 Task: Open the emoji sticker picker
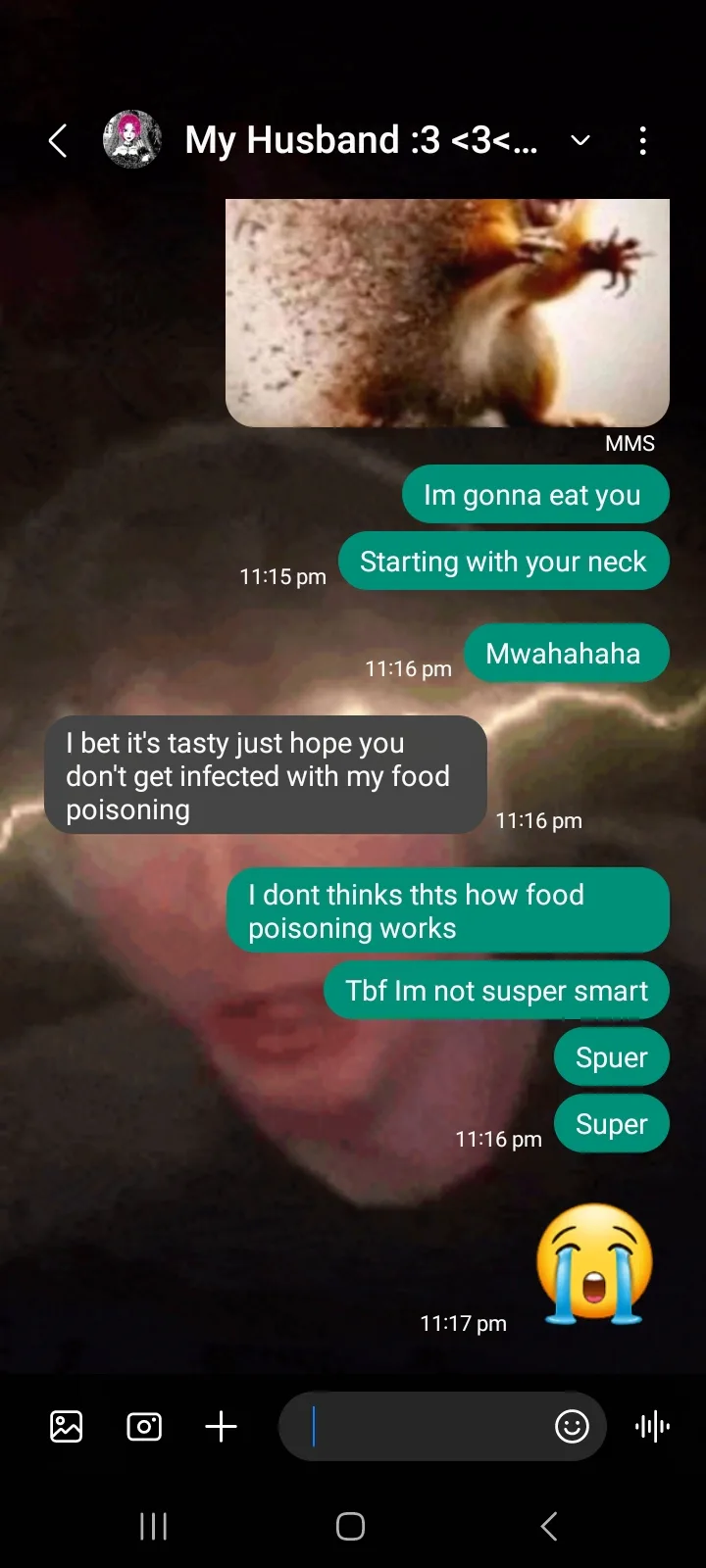(x=572, y=1426)
